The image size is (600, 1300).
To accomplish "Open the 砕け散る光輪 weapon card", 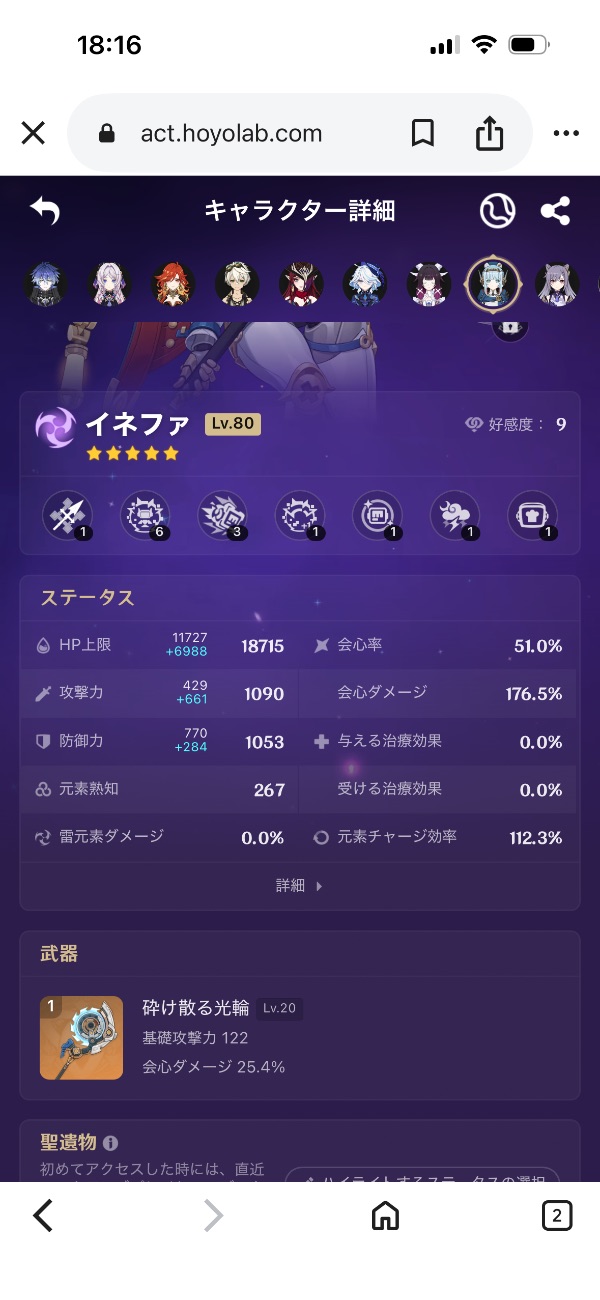I will coord(300,1038).
